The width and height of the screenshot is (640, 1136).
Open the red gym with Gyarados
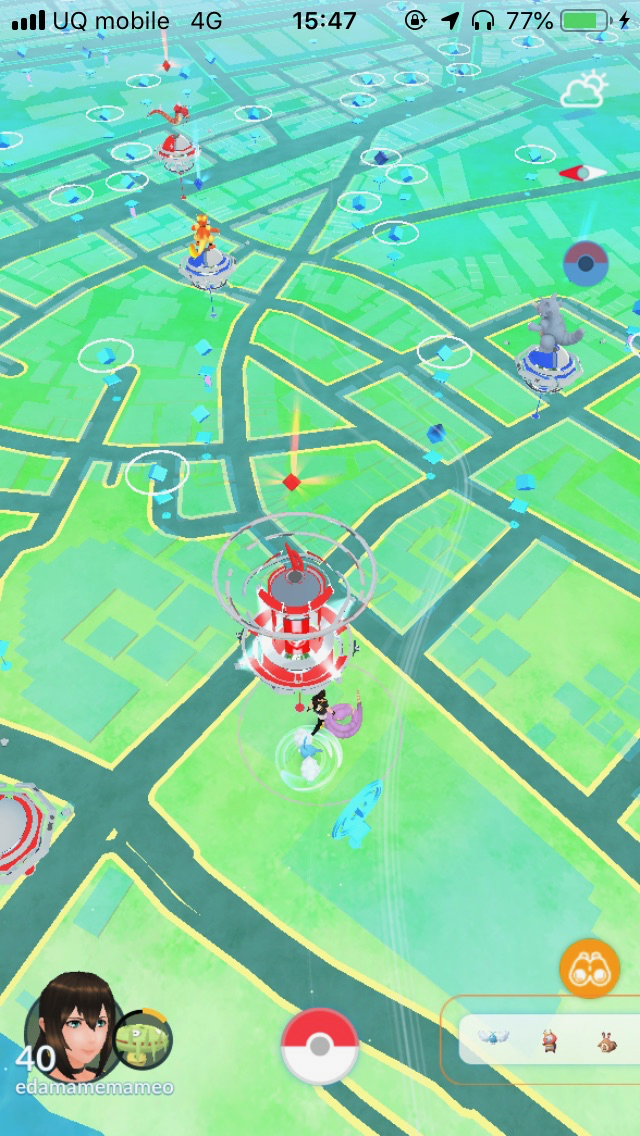[176, 140]
